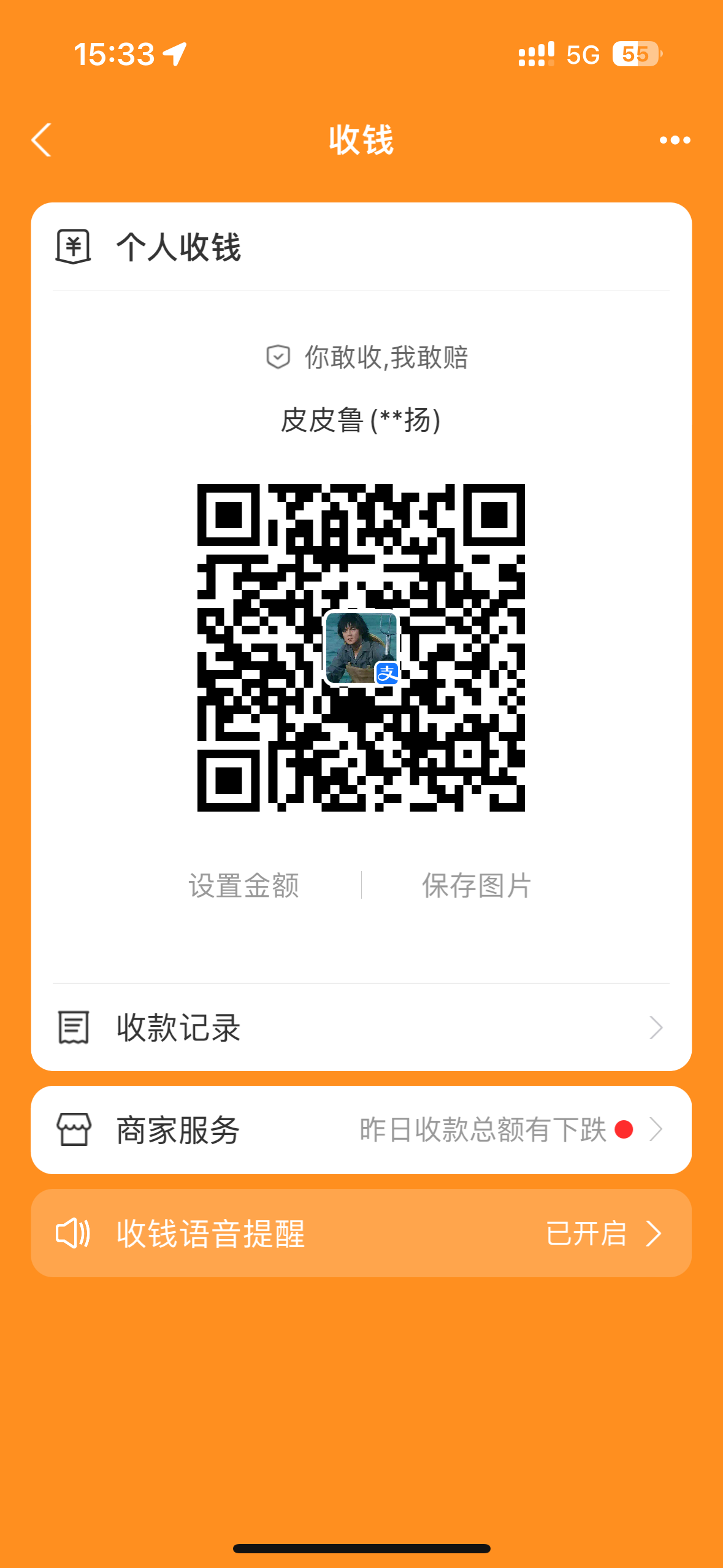Screen dimensions: 723x1568
Task: Select the 收钱 title at the top
Action: coord(361,140)
